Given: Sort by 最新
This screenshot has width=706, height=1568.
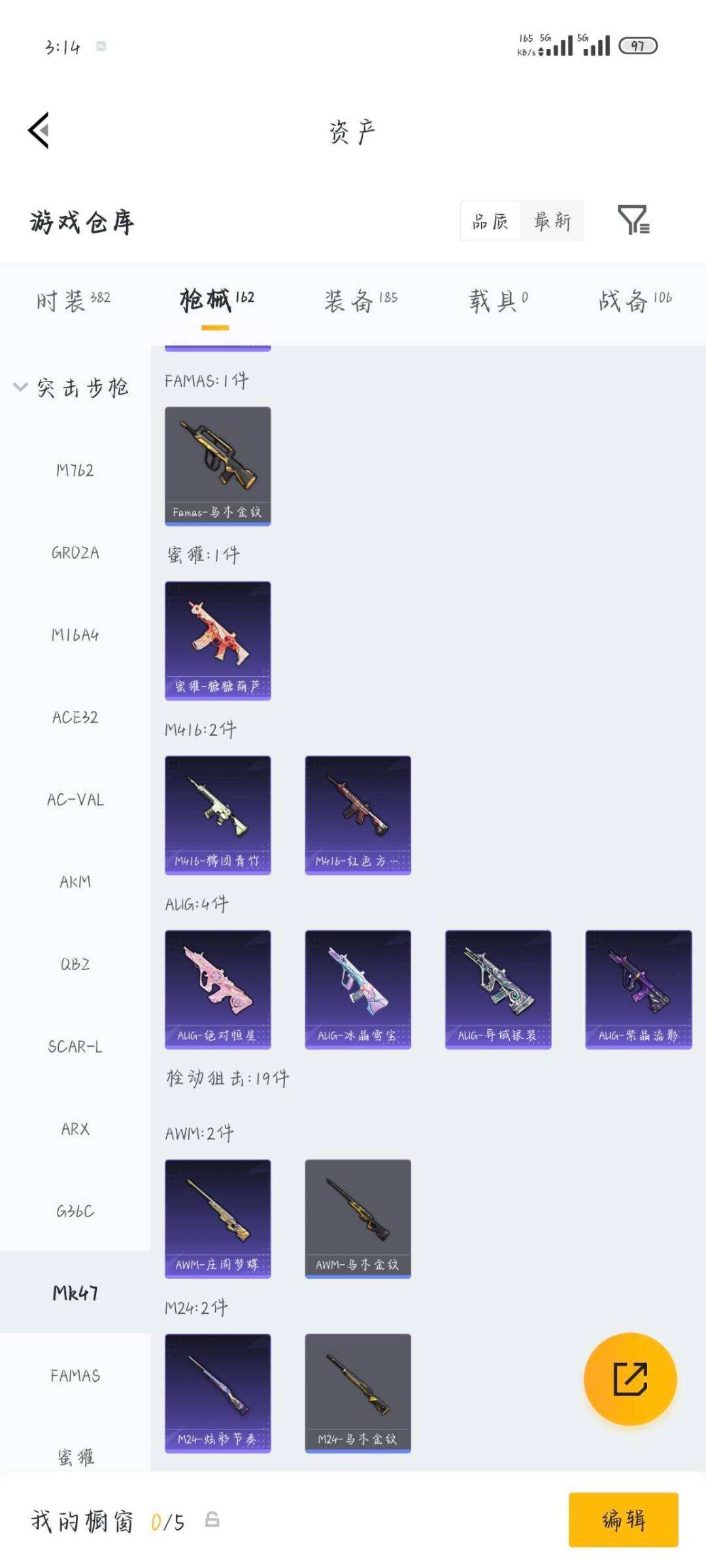Looking at the screenshot, I should 552,221.
